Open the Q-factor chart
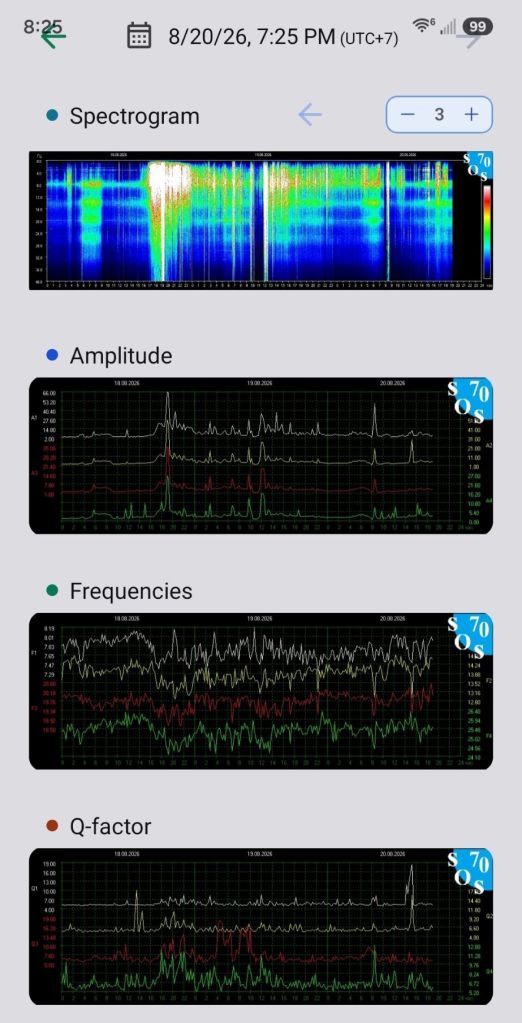 261,926
